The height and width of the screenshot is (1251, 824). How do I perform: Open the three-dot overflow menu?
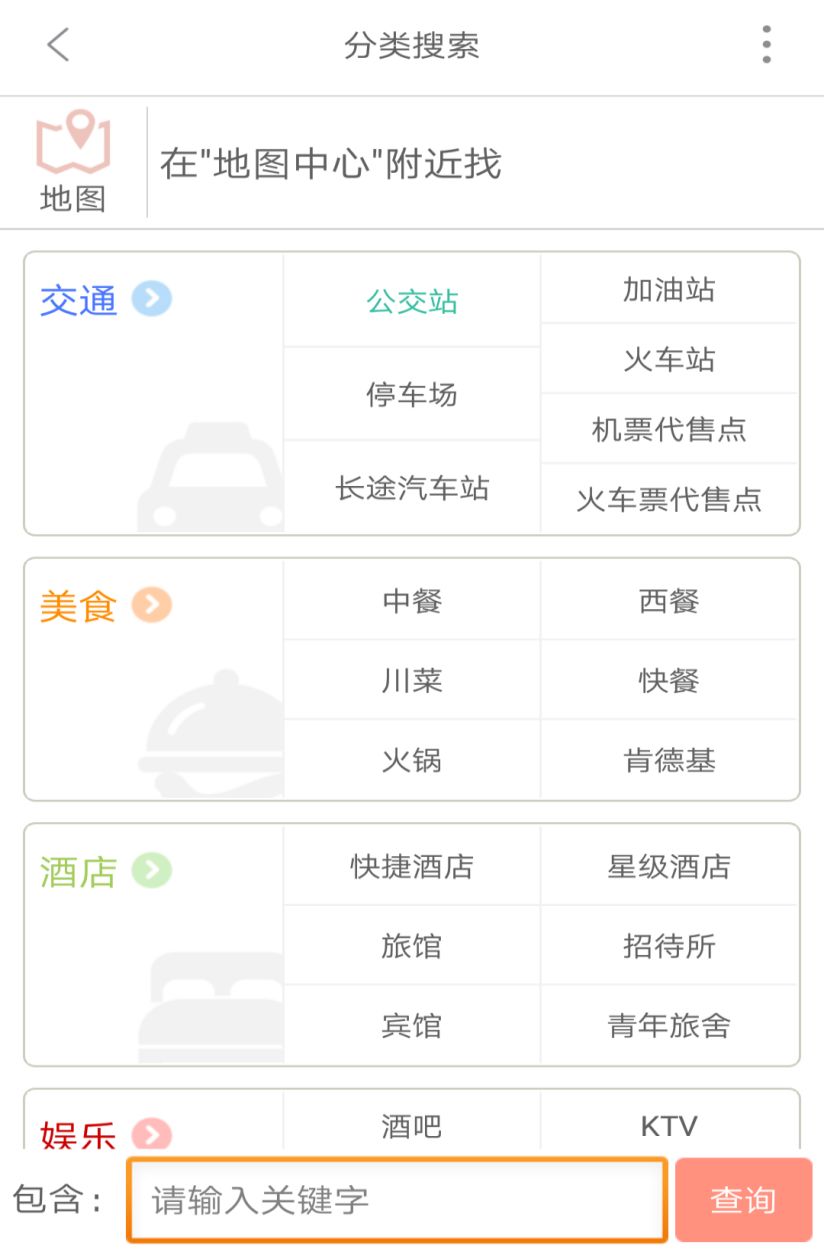point(766,45)
